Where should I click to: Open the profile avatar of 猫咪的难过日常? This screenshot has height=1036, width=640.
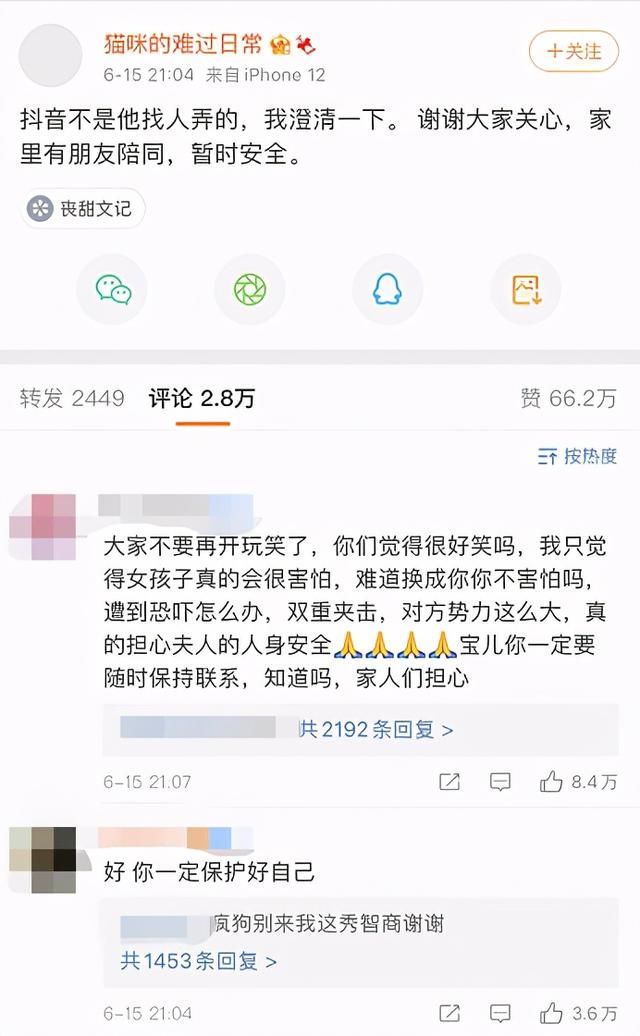coord(50,56)
